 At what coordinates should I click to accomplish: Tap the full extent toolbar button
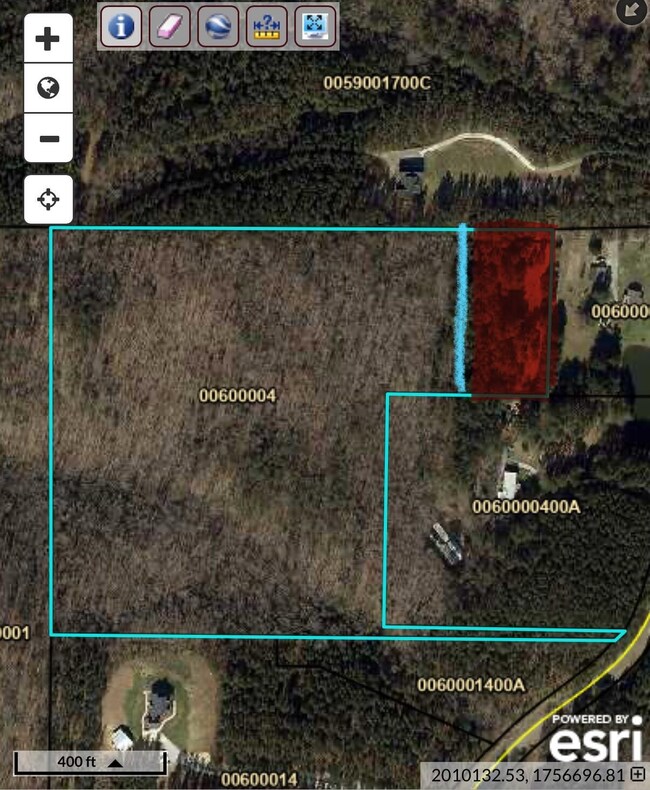click(x=314, y=27)
